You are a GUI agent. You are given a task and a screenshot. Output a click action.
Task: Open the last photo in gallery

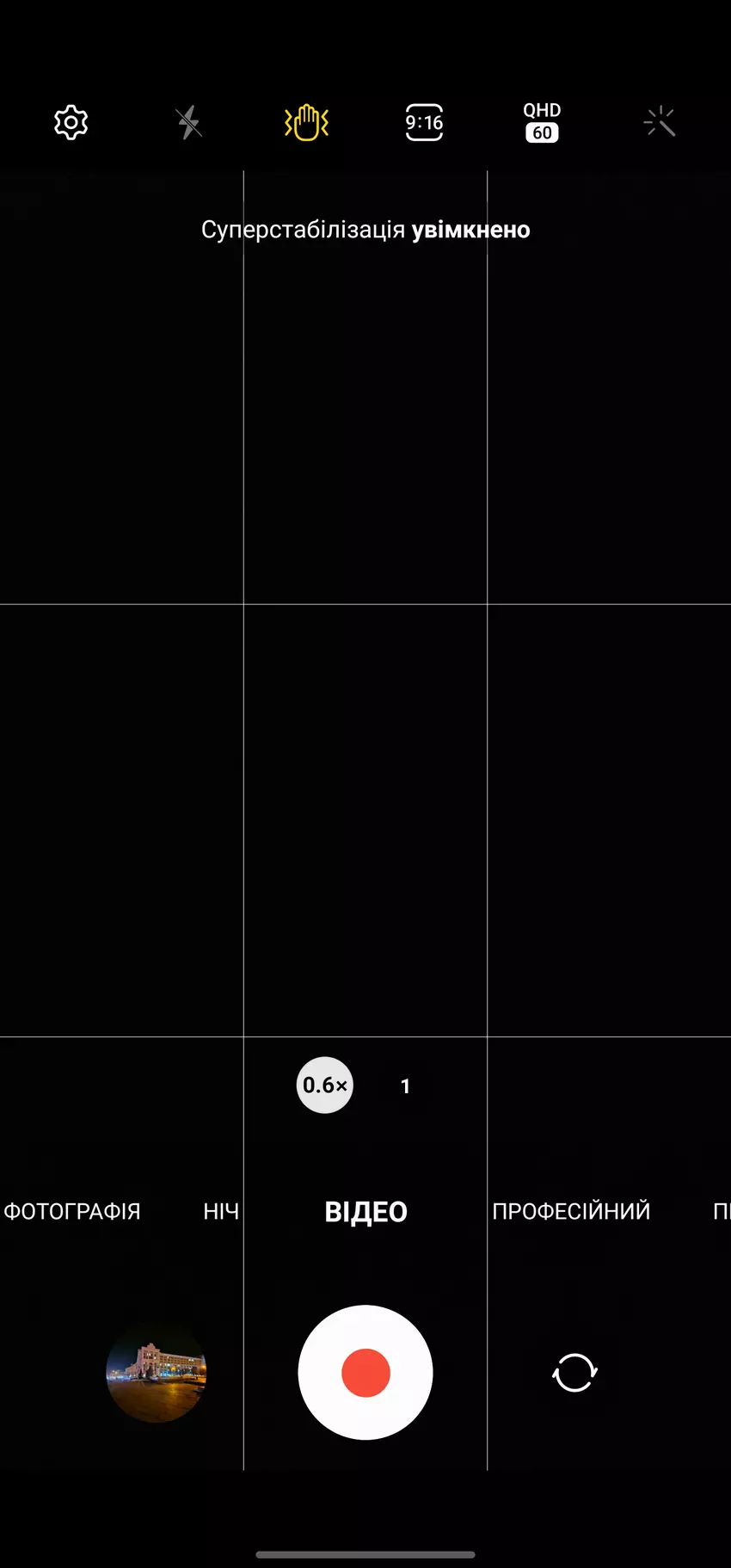(156, 1373)
